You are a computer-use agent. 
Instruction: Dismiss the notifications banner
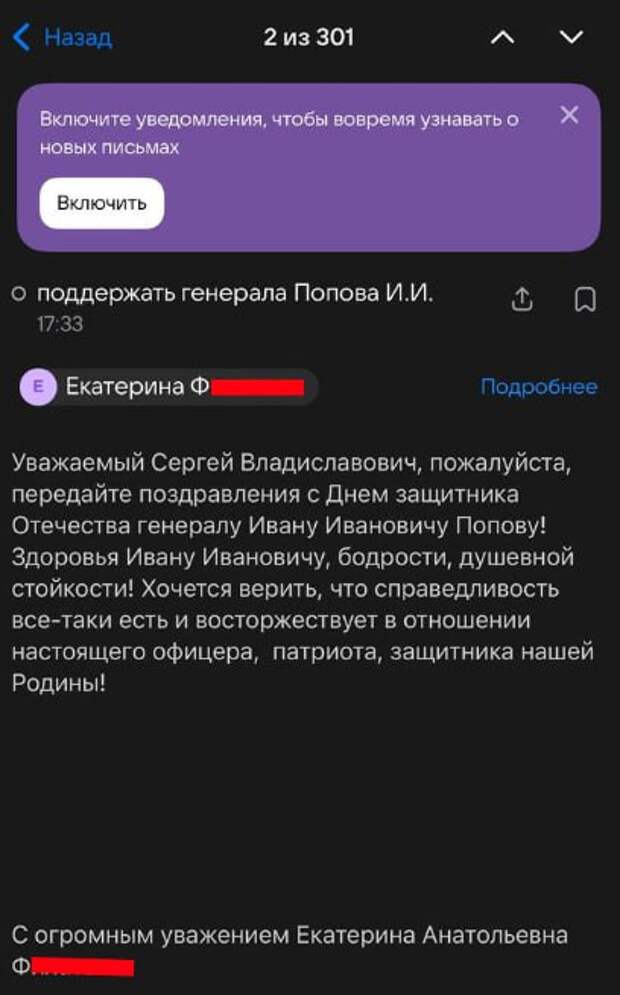tap(569, 115)
